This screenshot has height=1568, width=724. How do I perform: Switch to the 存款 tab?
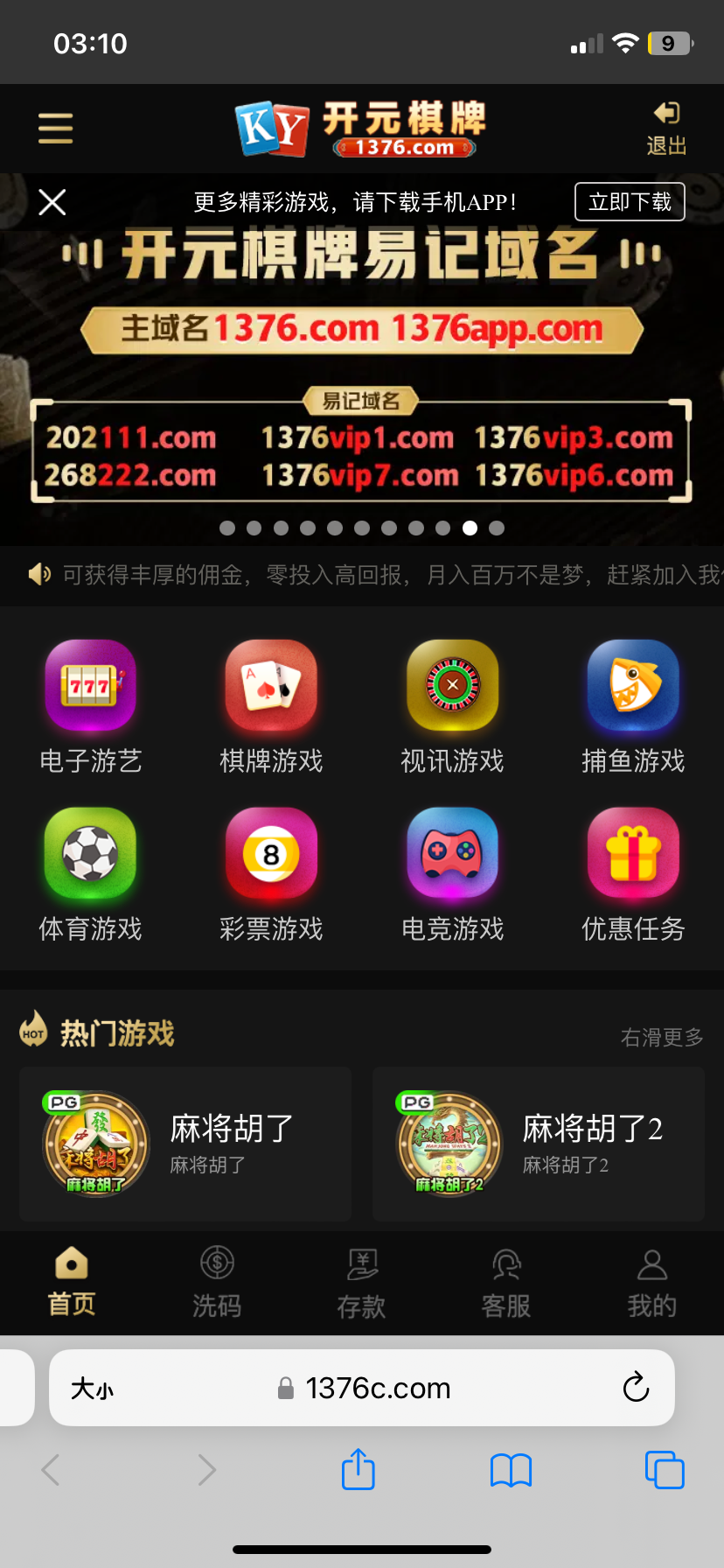[361, 1283]
